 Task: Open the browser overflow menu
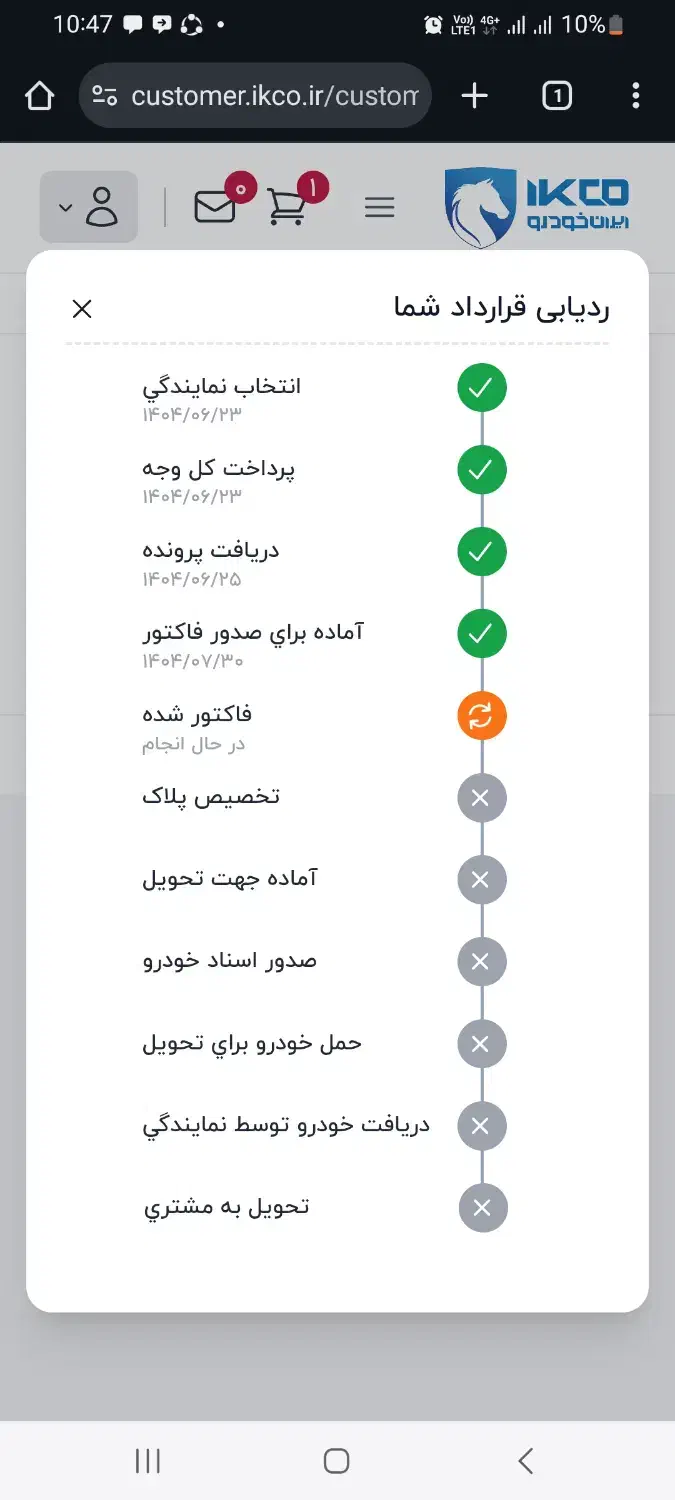636,96
